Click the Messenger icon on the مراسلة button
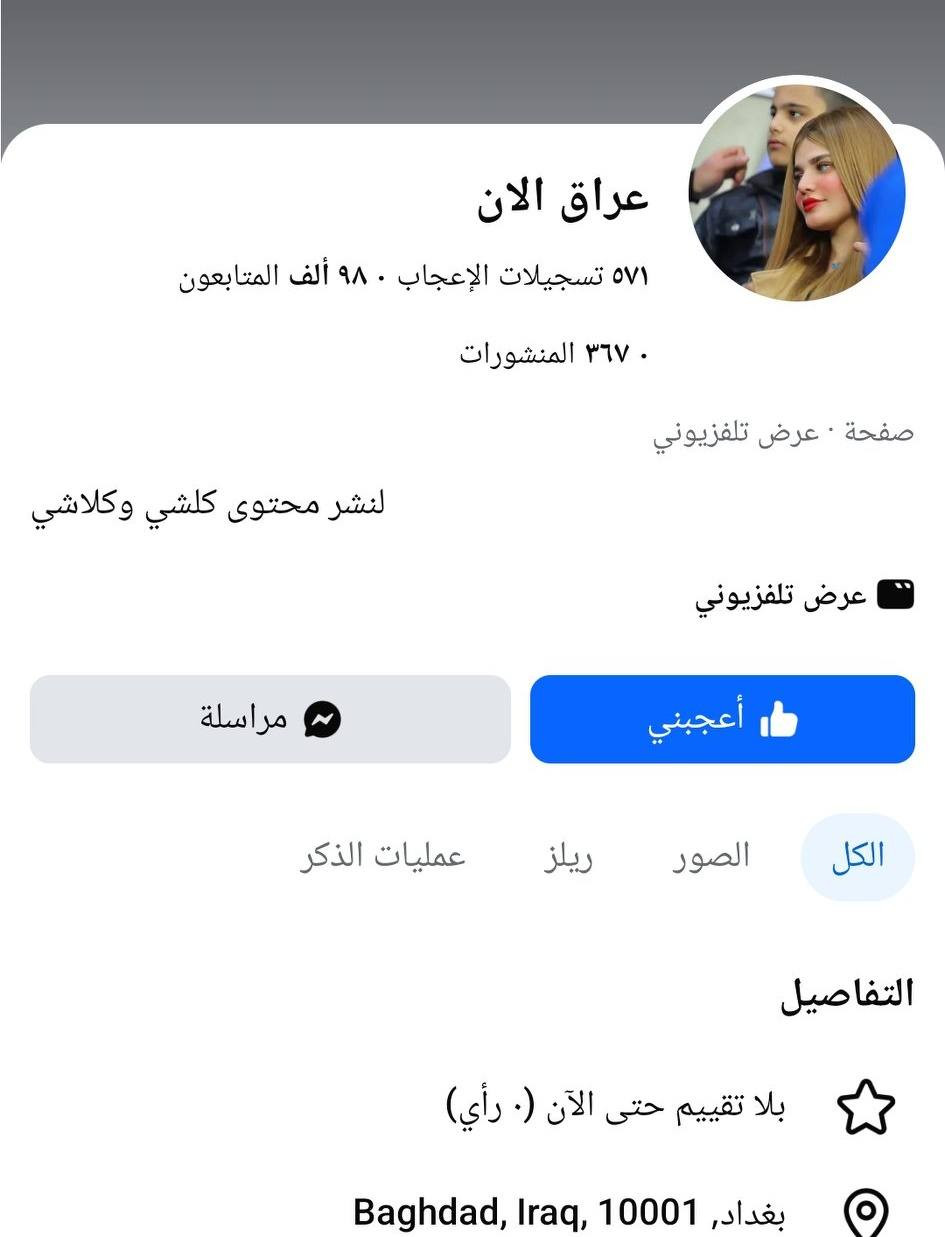This screenshot has width=945, height=1237. pyautogui.click(x=323, y=718)
